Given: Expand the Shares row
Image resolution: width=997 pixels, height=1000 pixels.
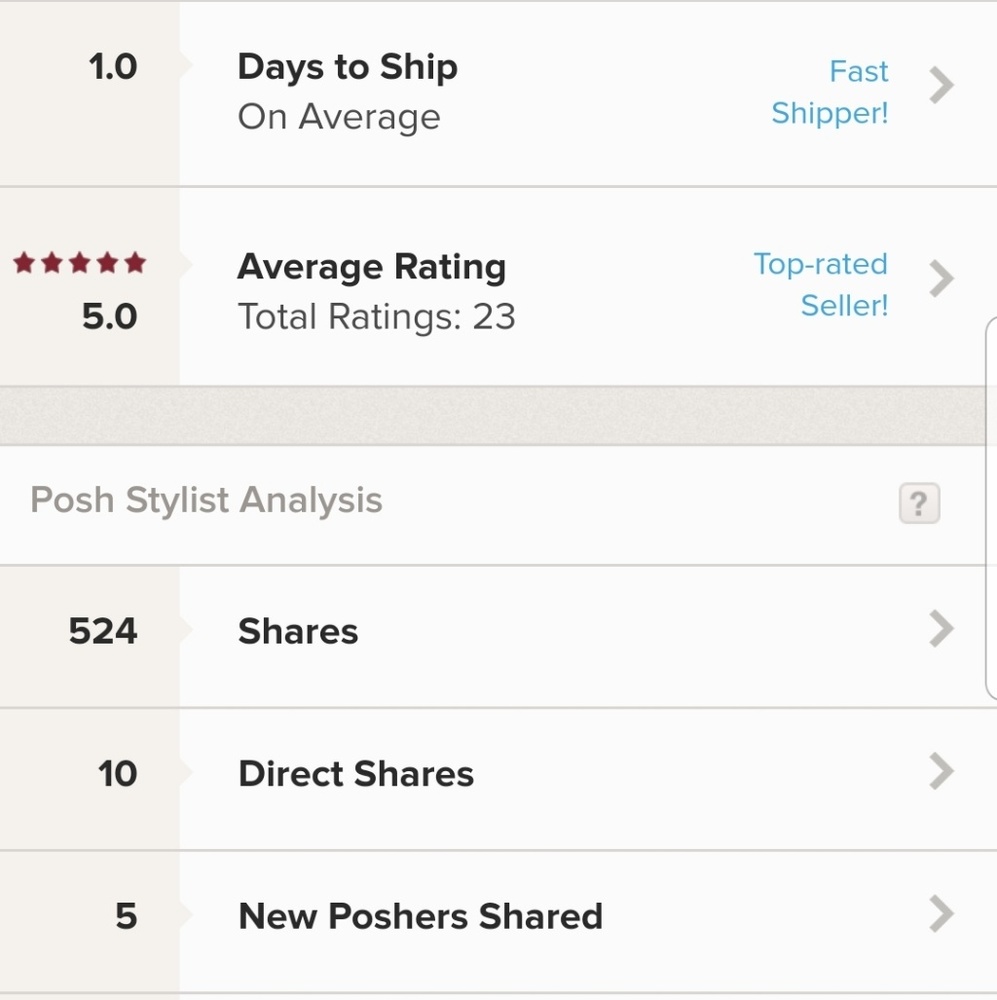Looking at the screenshot, I should coord(940,629).
